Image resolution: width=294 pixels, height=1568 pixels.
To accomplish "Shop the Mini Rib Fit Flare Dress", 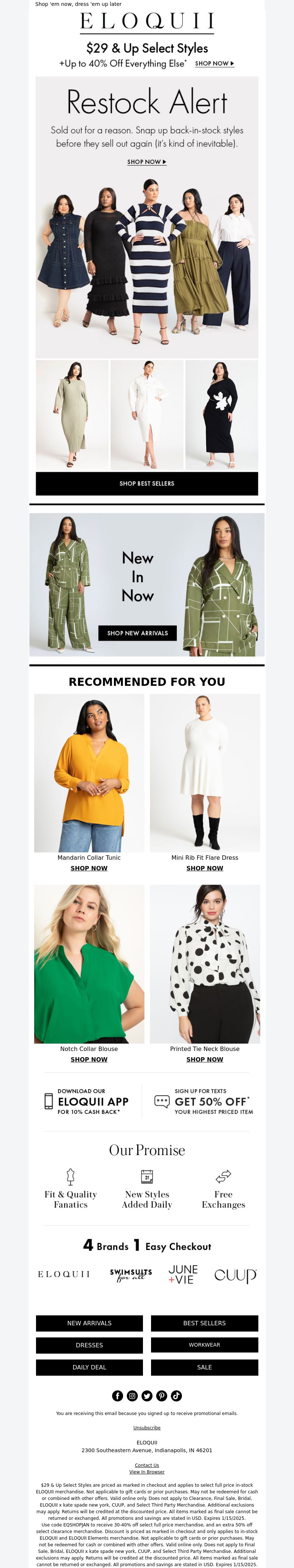I will [x=205, y=868].
